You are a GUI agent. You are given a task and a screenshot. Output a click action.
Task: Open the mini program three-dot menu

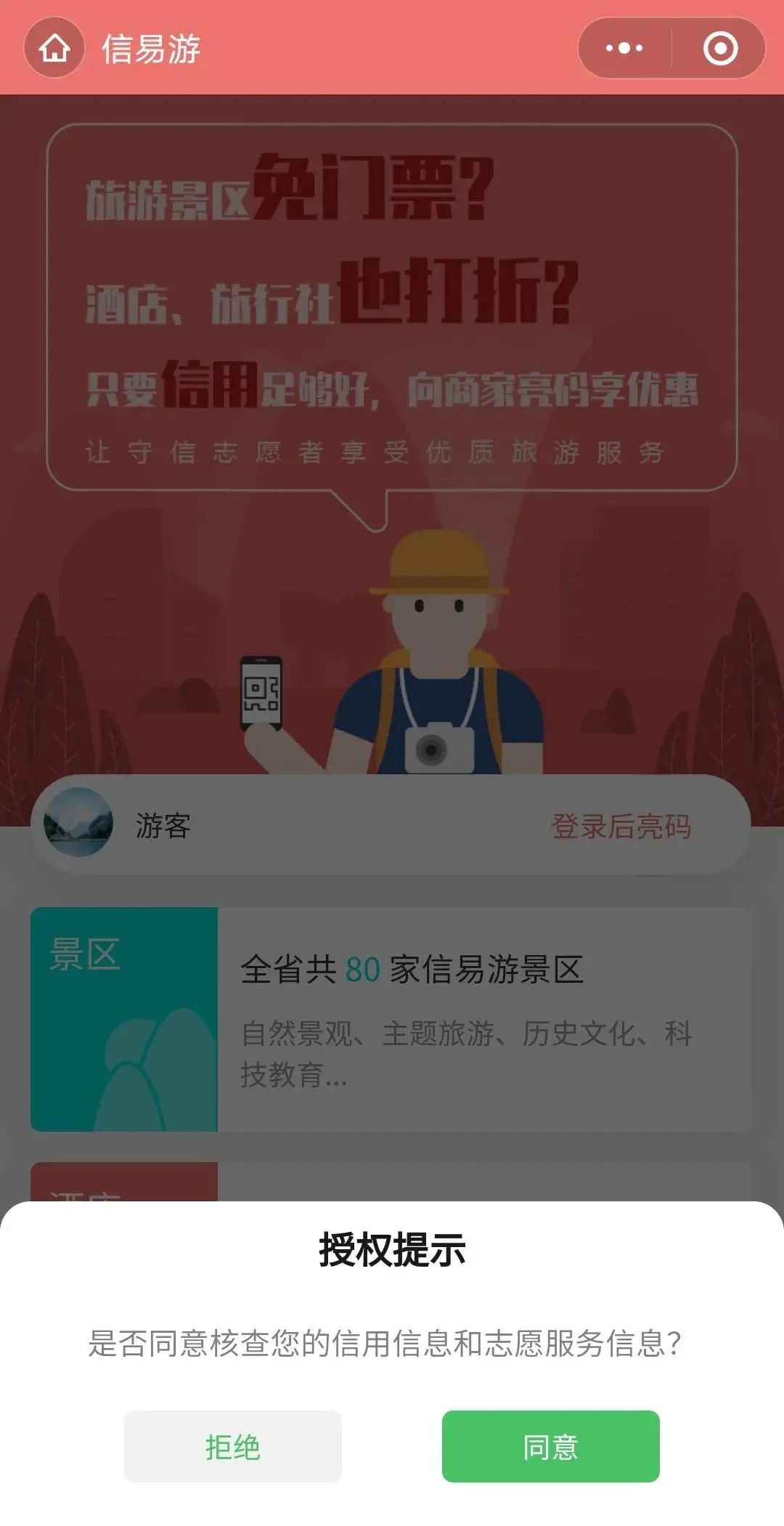point(624,49)
